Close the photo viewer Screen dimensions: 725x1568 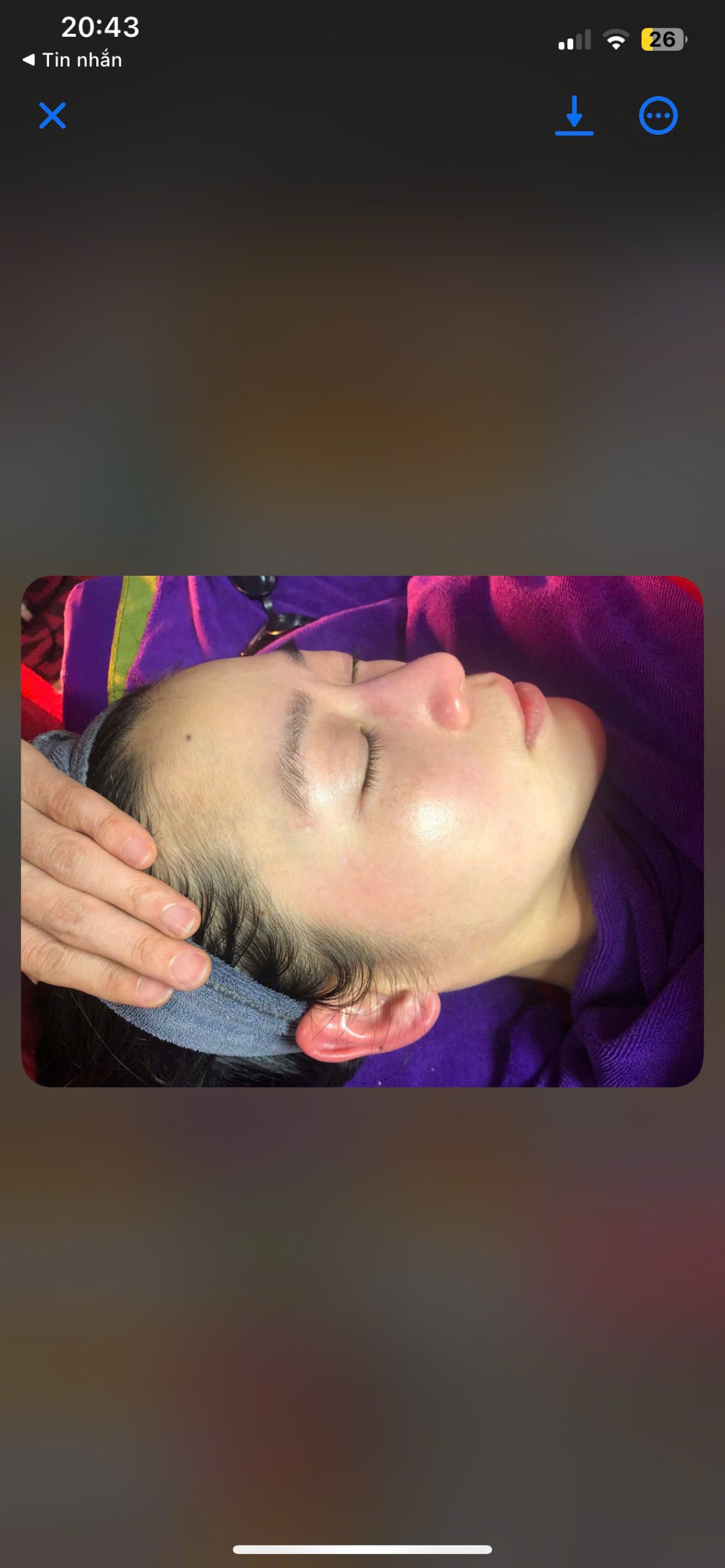53,115
